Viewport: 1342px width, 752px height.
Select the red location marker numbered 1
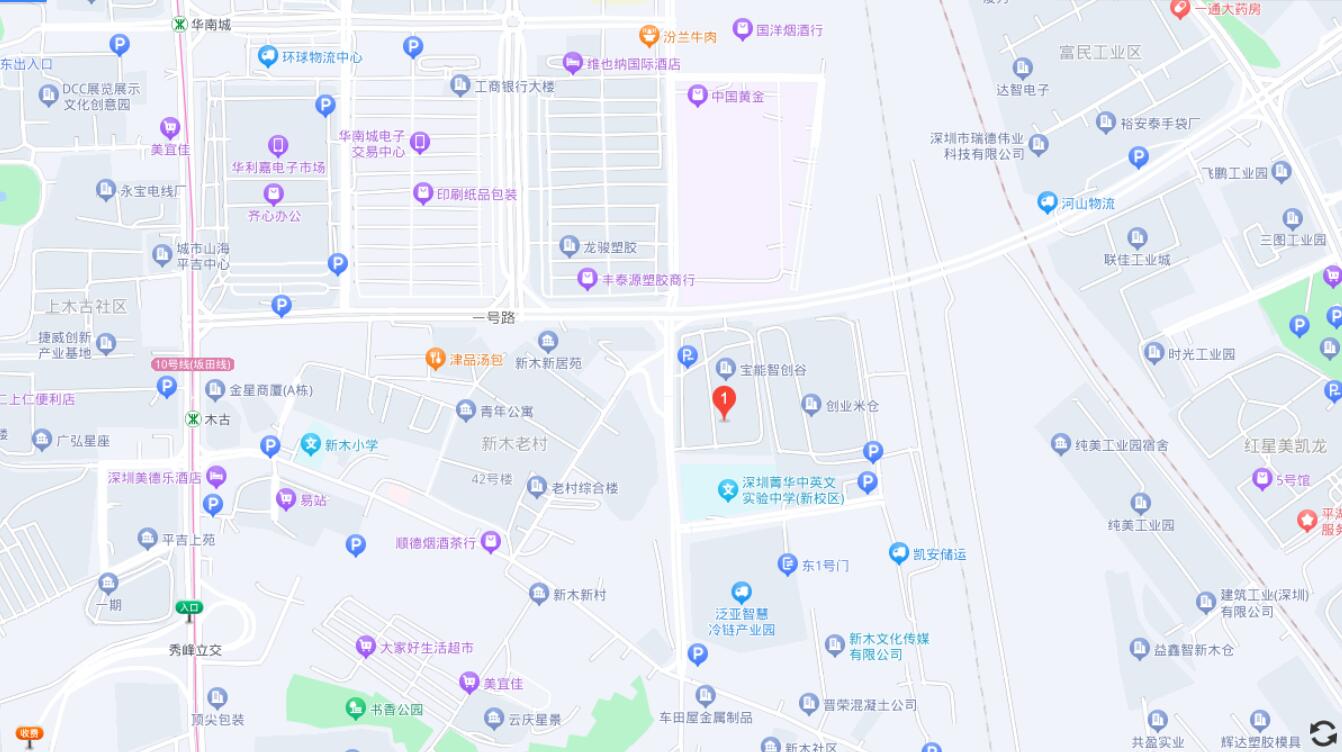click(724, 401)
